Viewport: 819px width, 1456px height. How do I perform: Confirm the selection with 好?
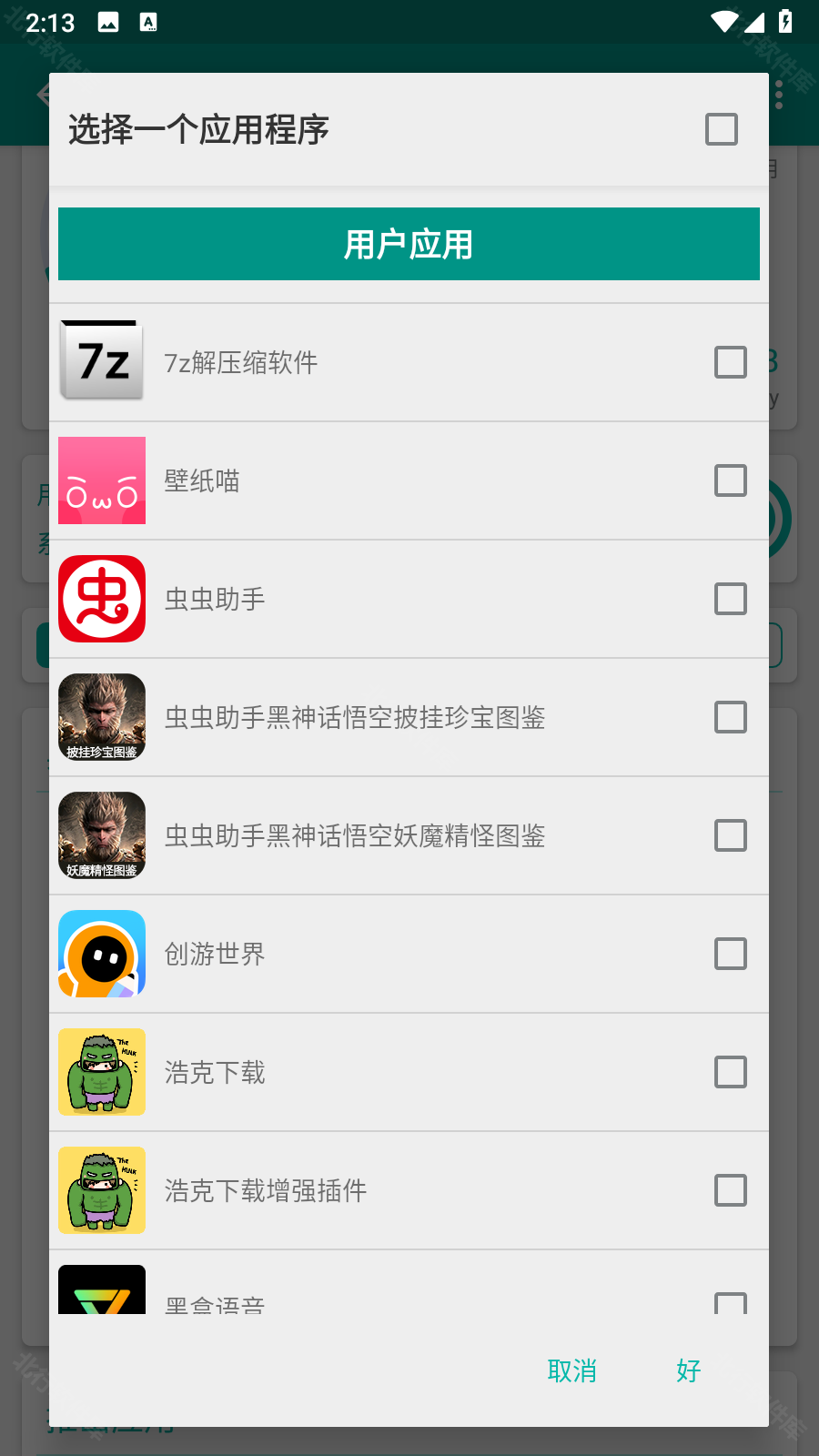coord(689,1370)
